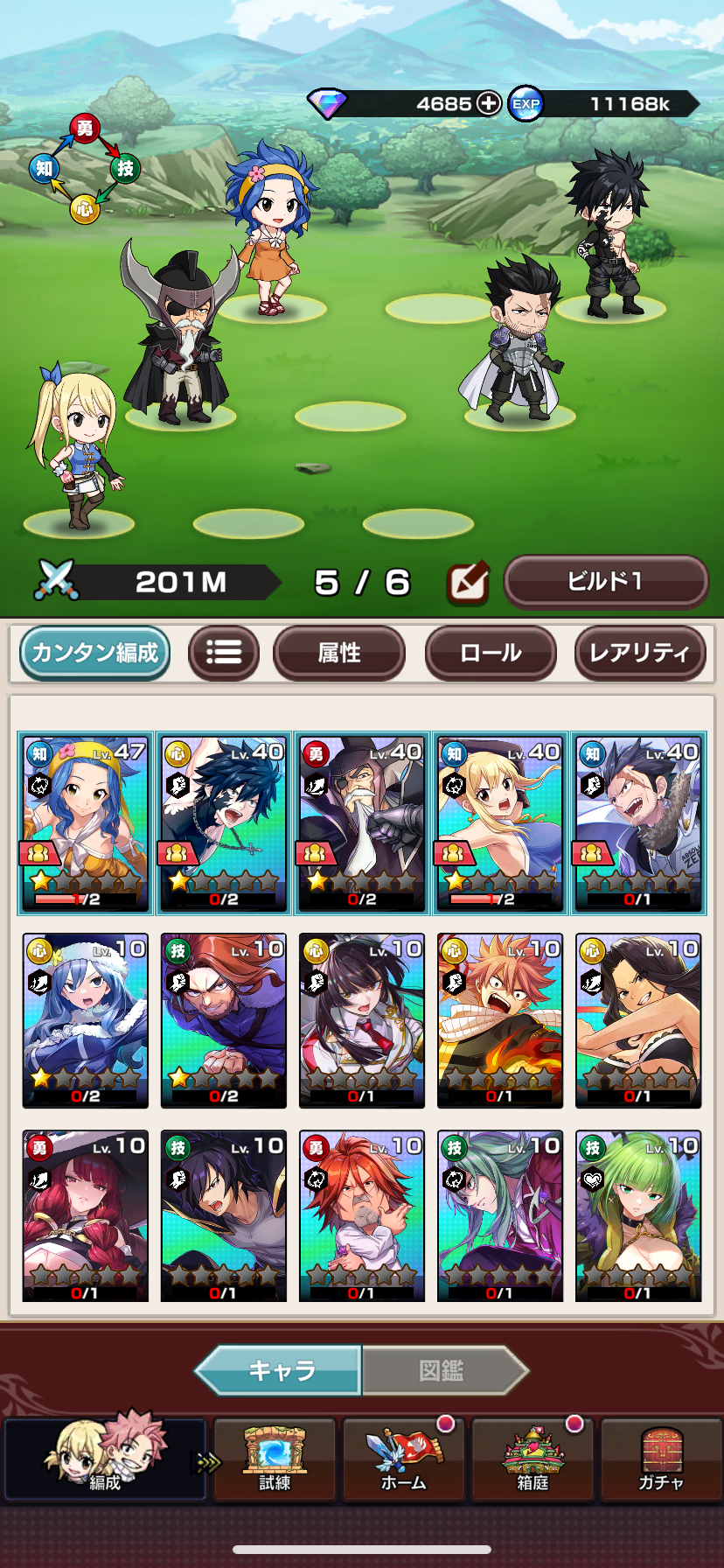Select the Lv.10 pink-haired fire character card

(x=499, y=1020)
